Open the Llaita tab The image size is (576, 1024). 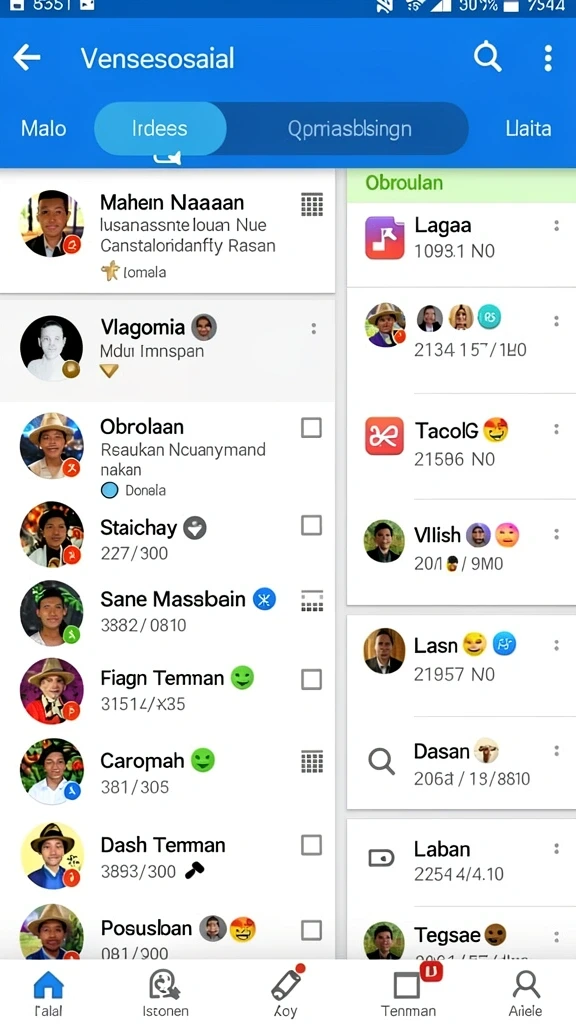528,129
